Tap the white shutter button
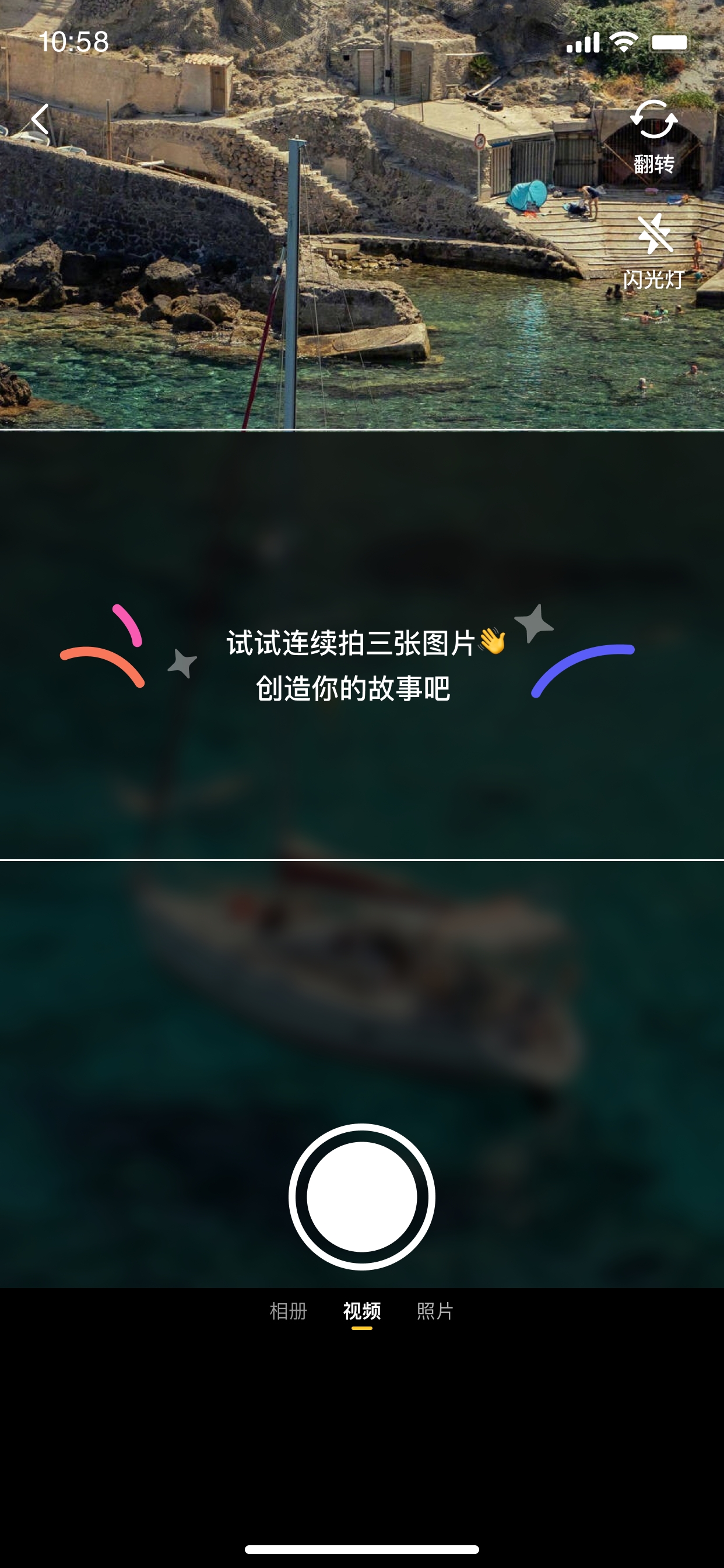The width and height of the screenshot is (724, 1568). pyautogui.click(x=362, y=1196)
